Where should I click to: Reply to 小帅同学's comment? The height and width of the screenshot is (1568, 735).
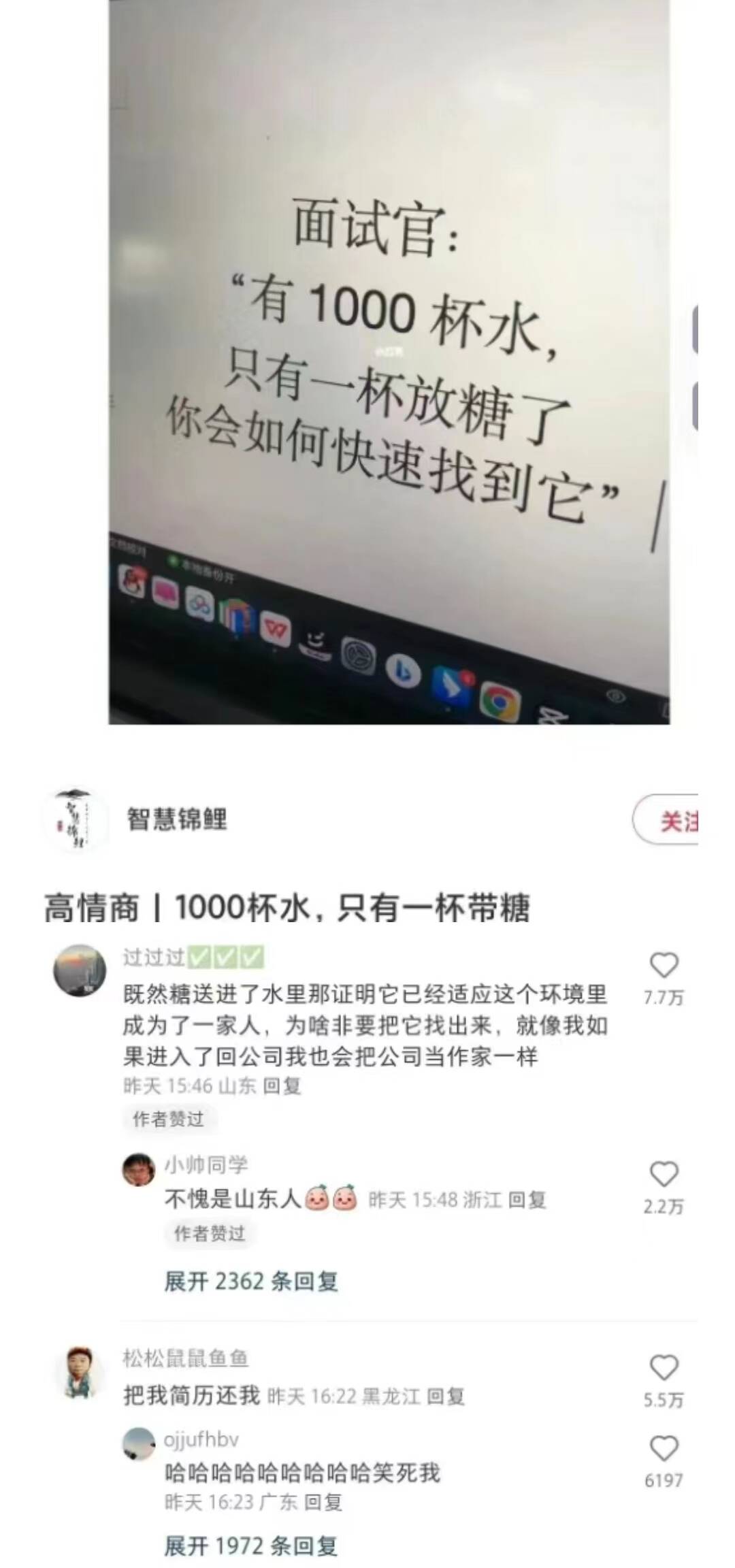pyautogui.click(x=527, y=1199)
